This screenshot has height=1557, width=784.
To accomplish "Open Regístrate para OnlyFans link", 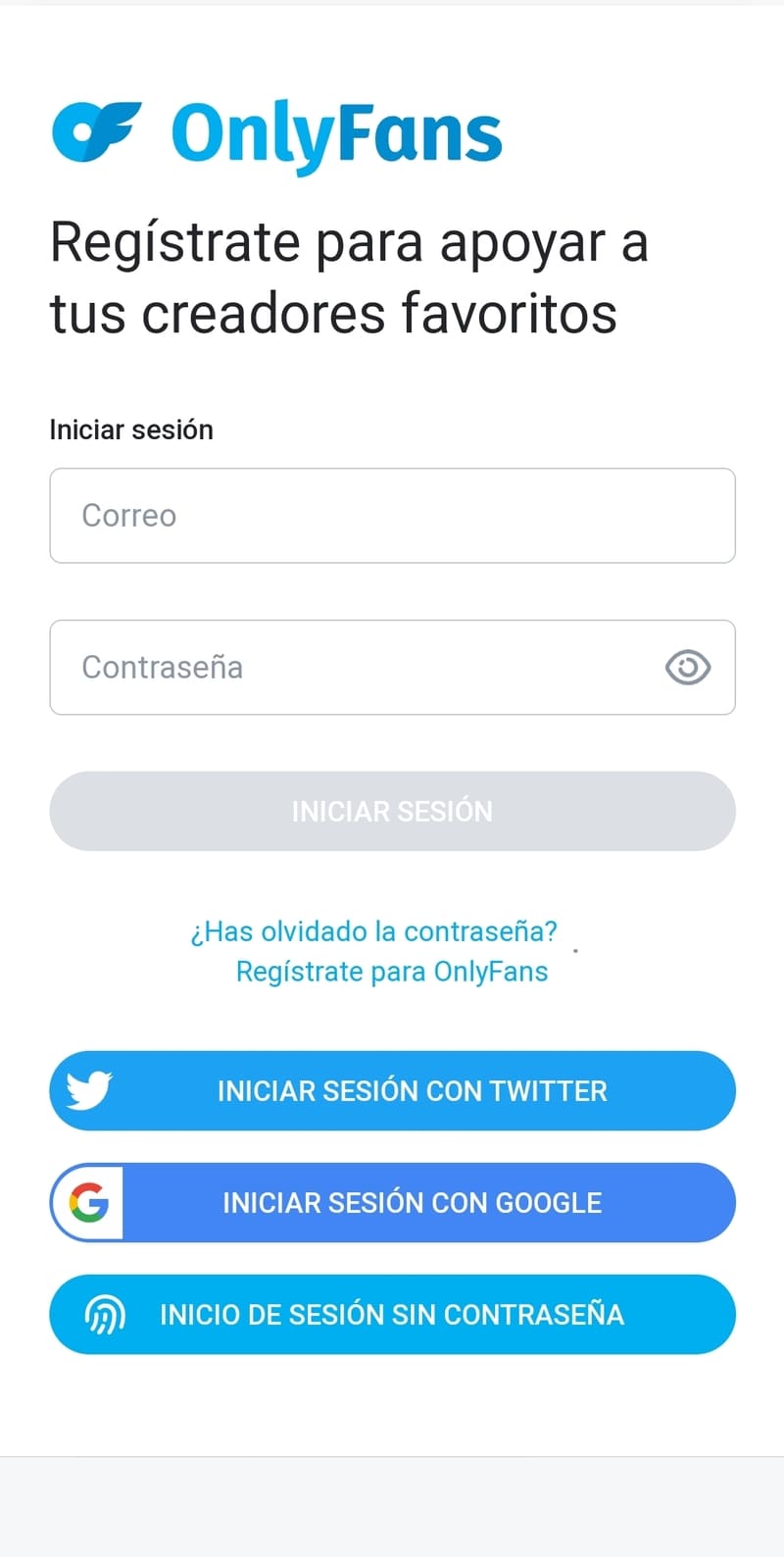I will point(391,972).
